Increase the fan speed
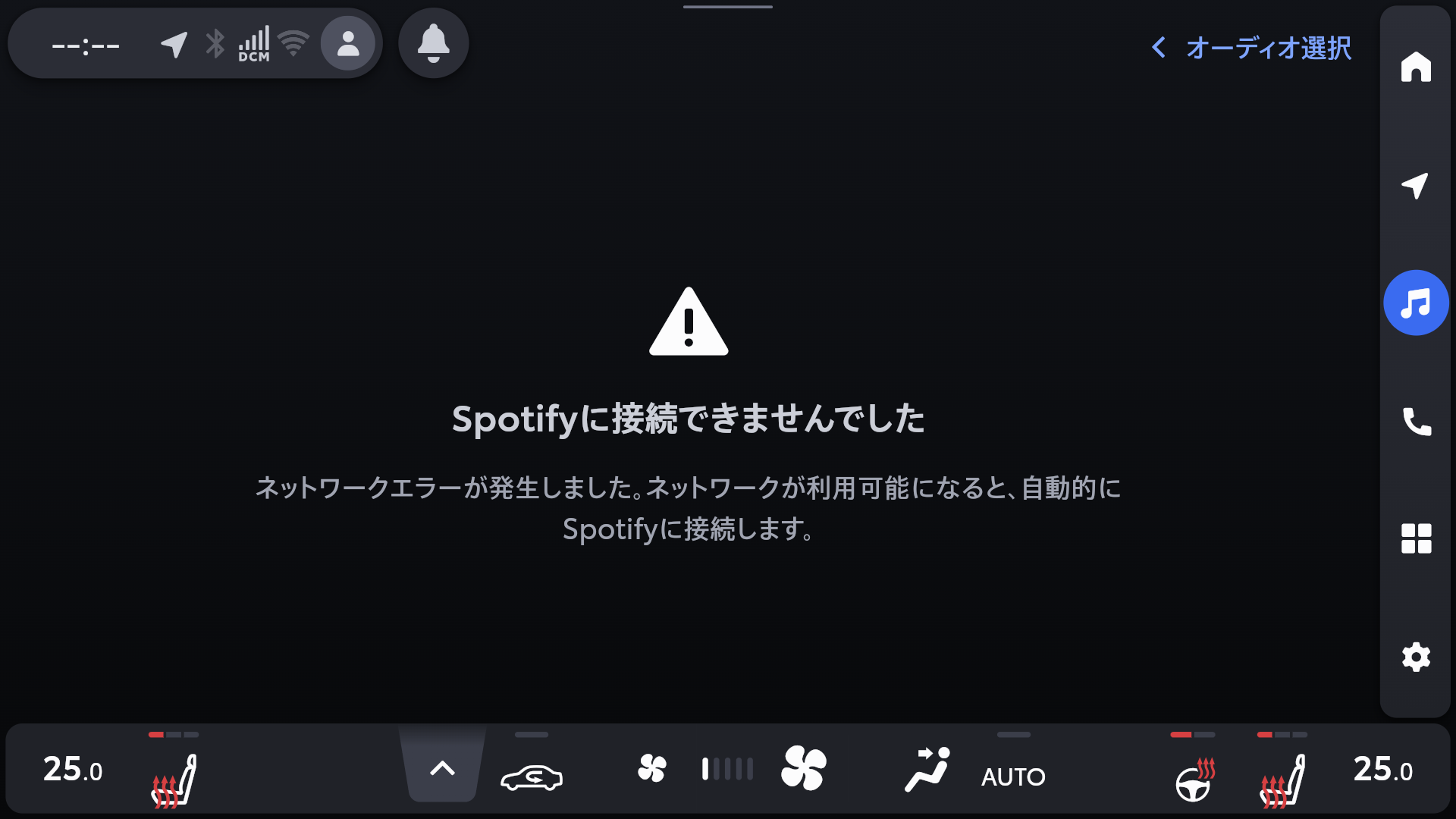Image resolution: width=1456 pixels, height=819 pixels. click(x=803, y=768)
